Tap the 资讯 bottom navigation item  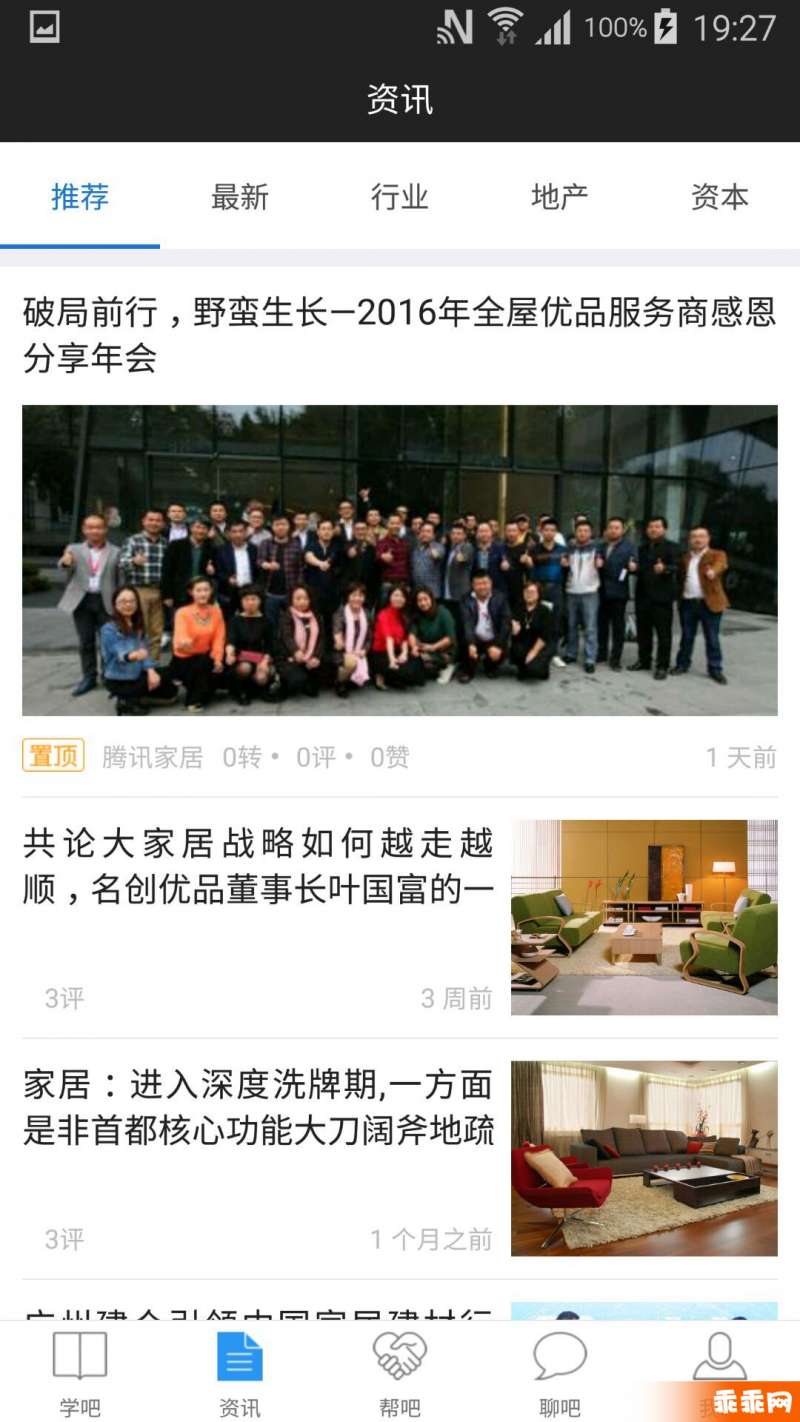click(x=240, y=1372)
